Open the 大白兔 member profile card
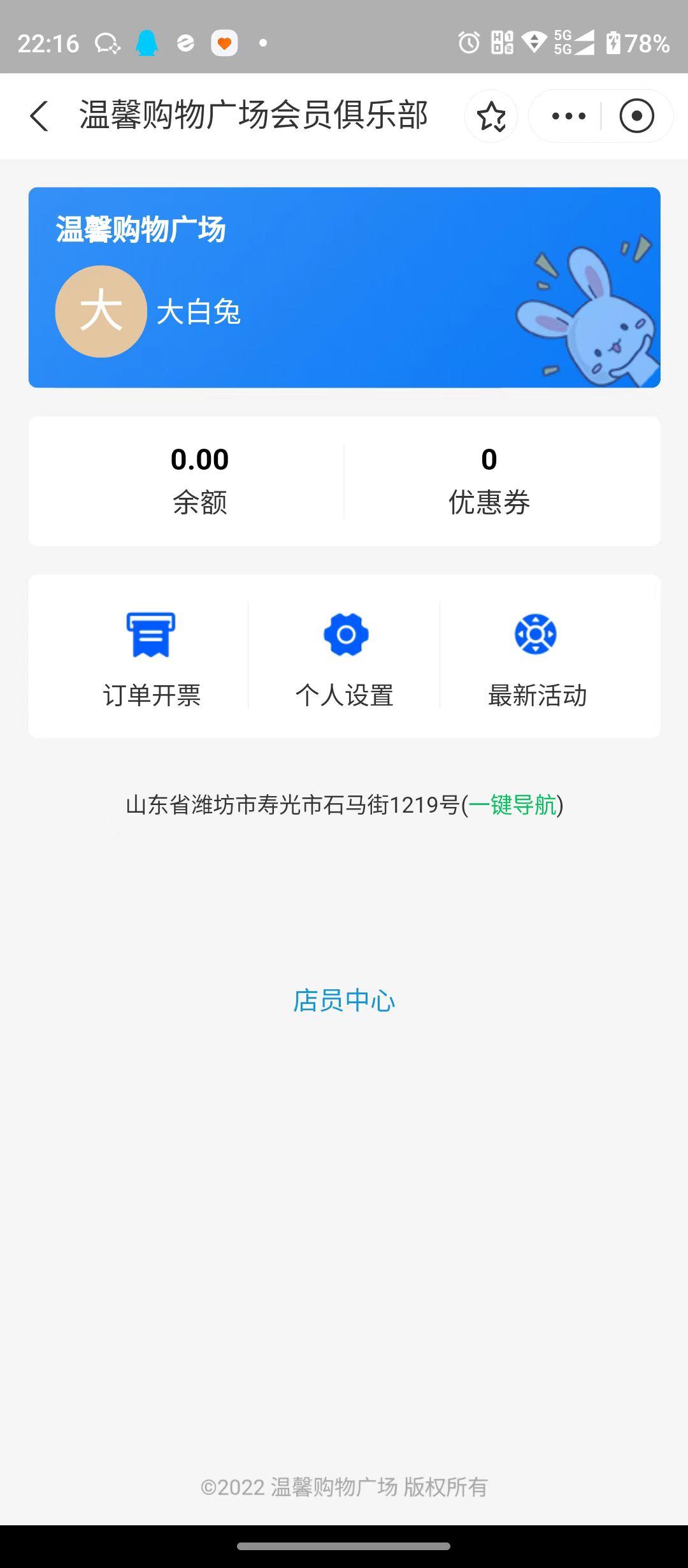This screenshot has width=688, height=1568. tap(344, 287)
